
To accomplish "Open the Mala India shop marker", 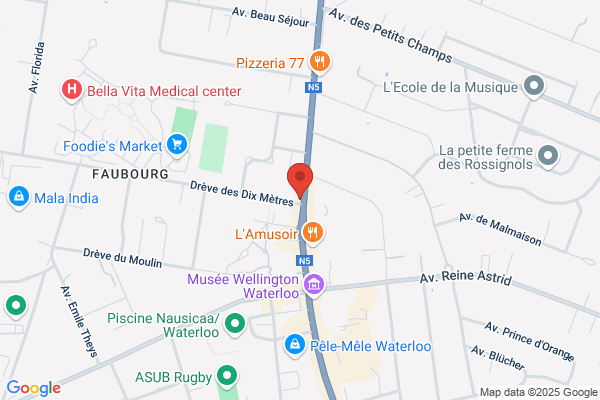I will (19, 197).
